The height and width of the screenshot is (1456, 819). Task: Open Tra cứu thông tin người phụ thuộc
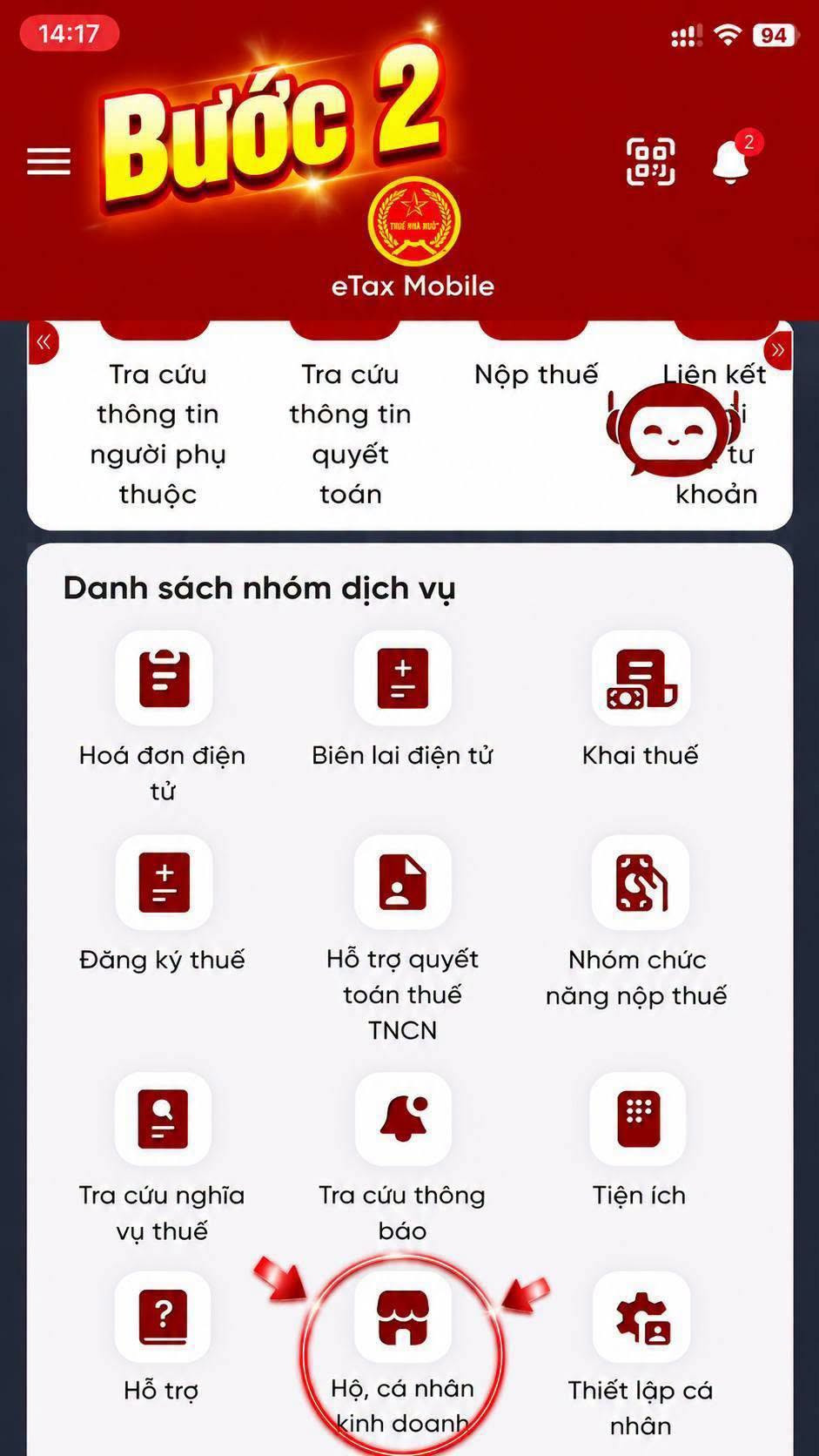coord(158,433)
